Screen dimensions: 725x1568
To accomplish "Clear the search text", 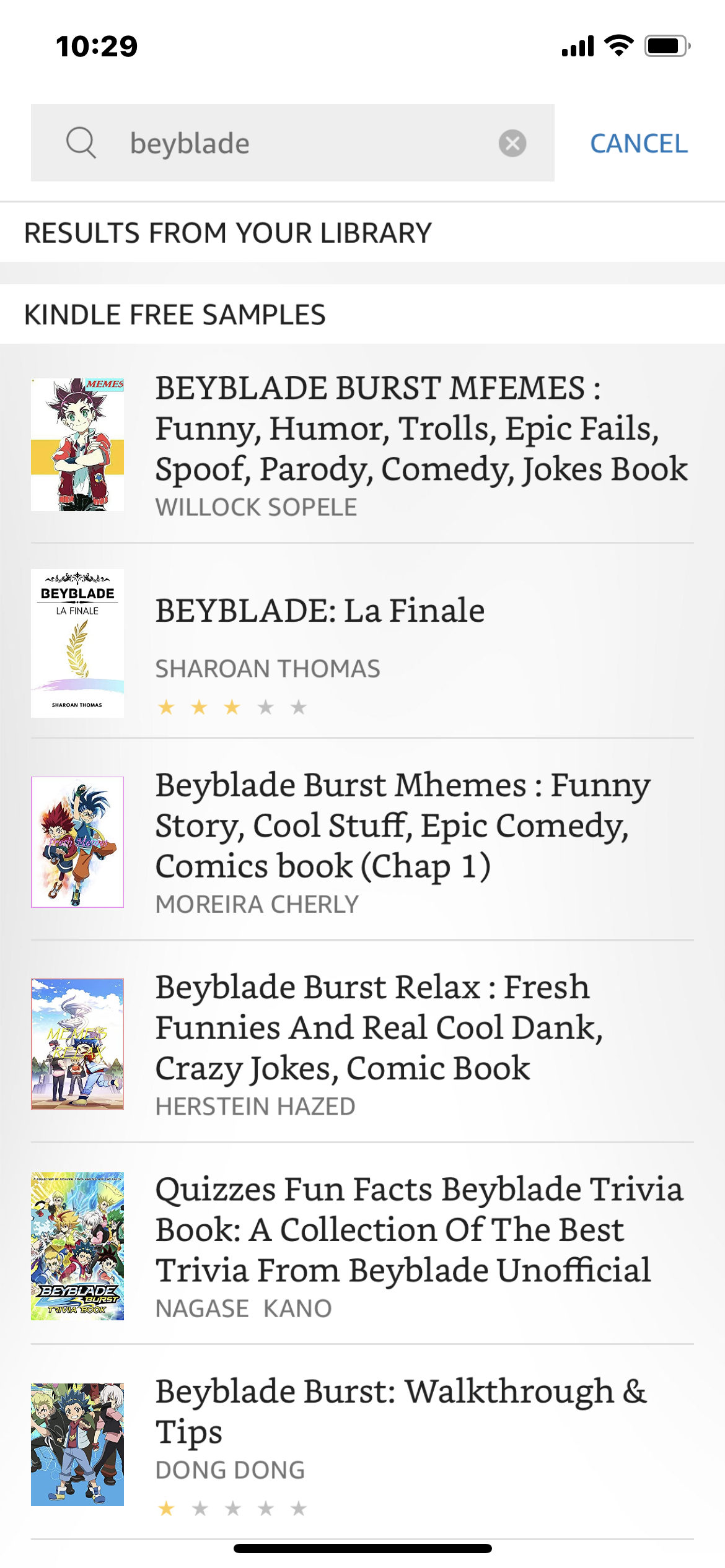I will 512,143.
